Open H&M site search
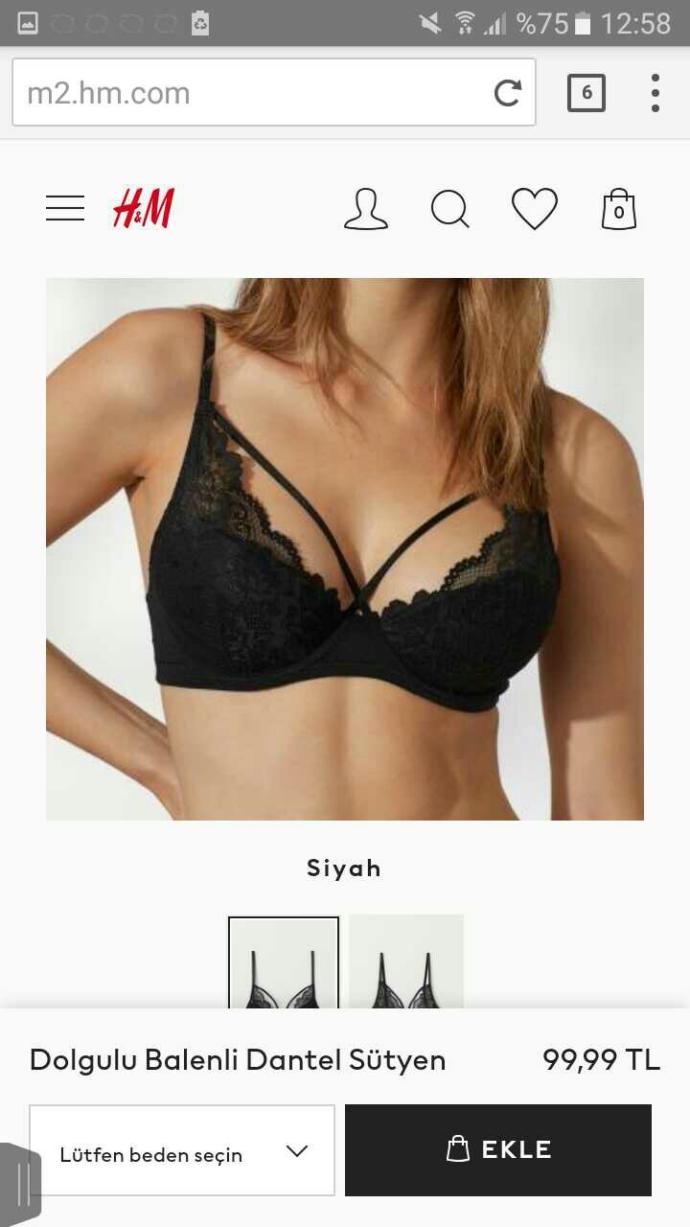 coord(450,209)
